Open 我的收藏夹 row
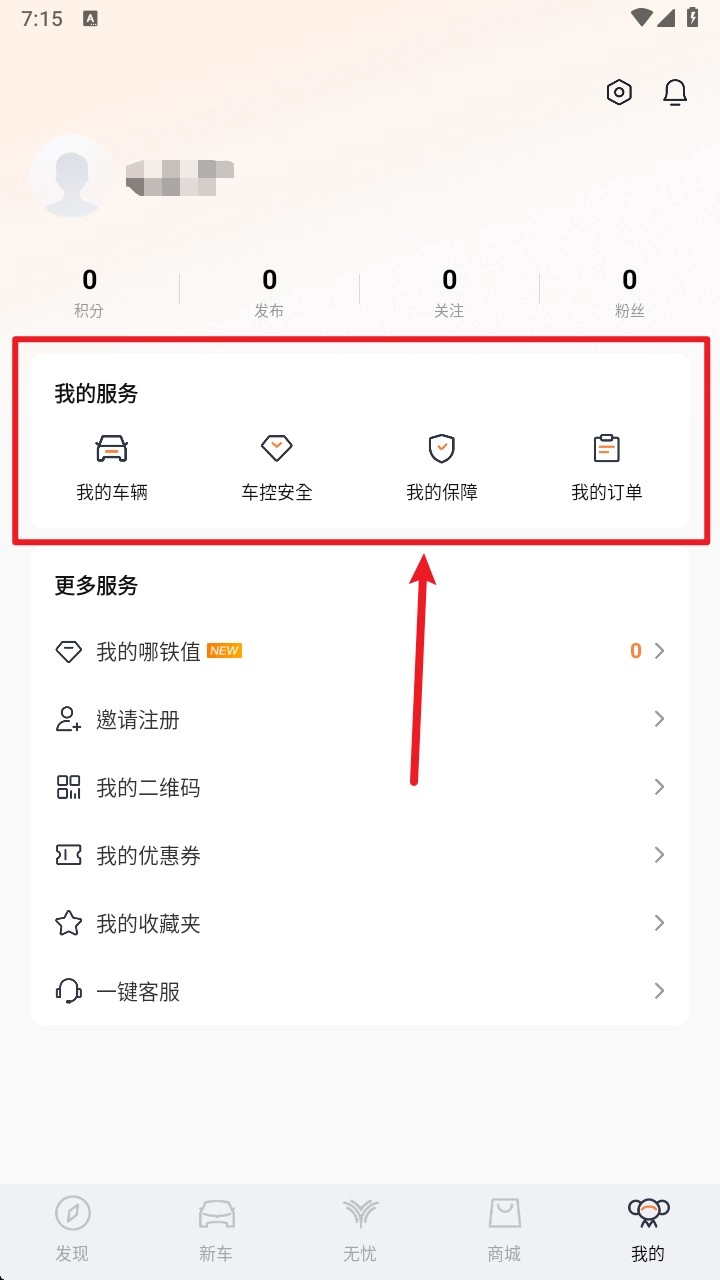This screenshot has height=1280, width=720. pos(360,923)
